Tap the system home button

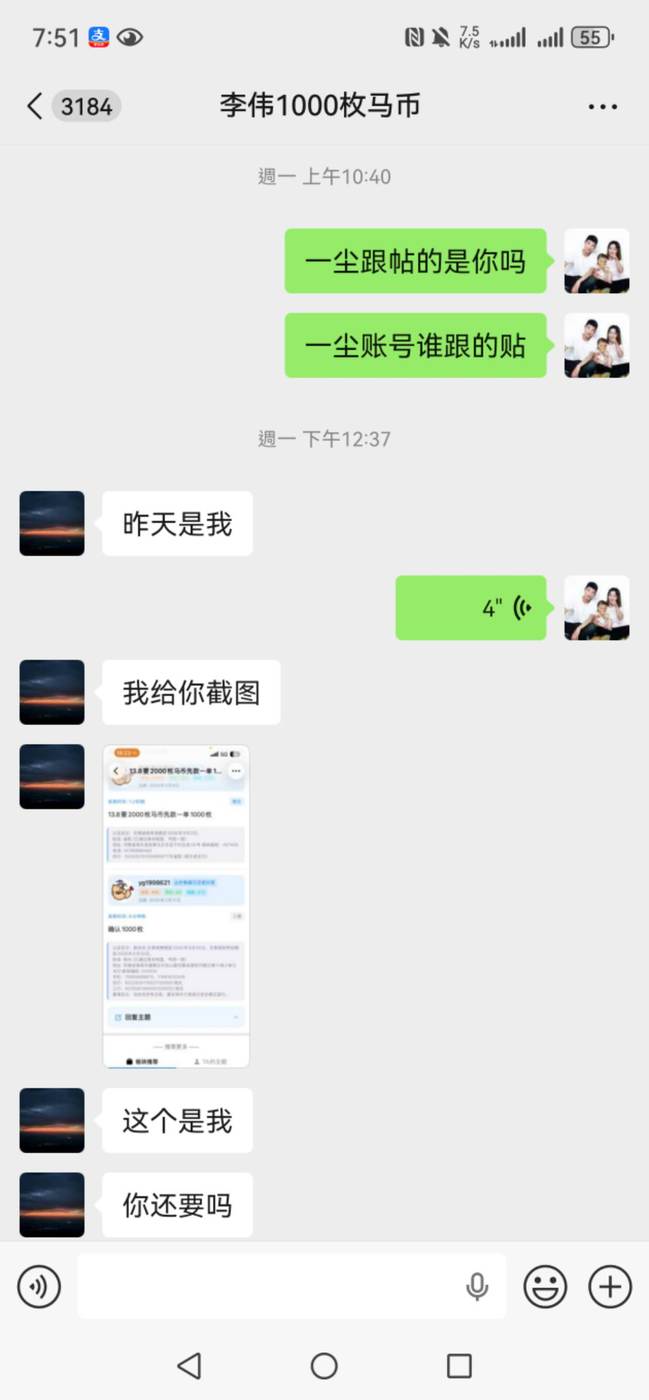point(324,1366)
